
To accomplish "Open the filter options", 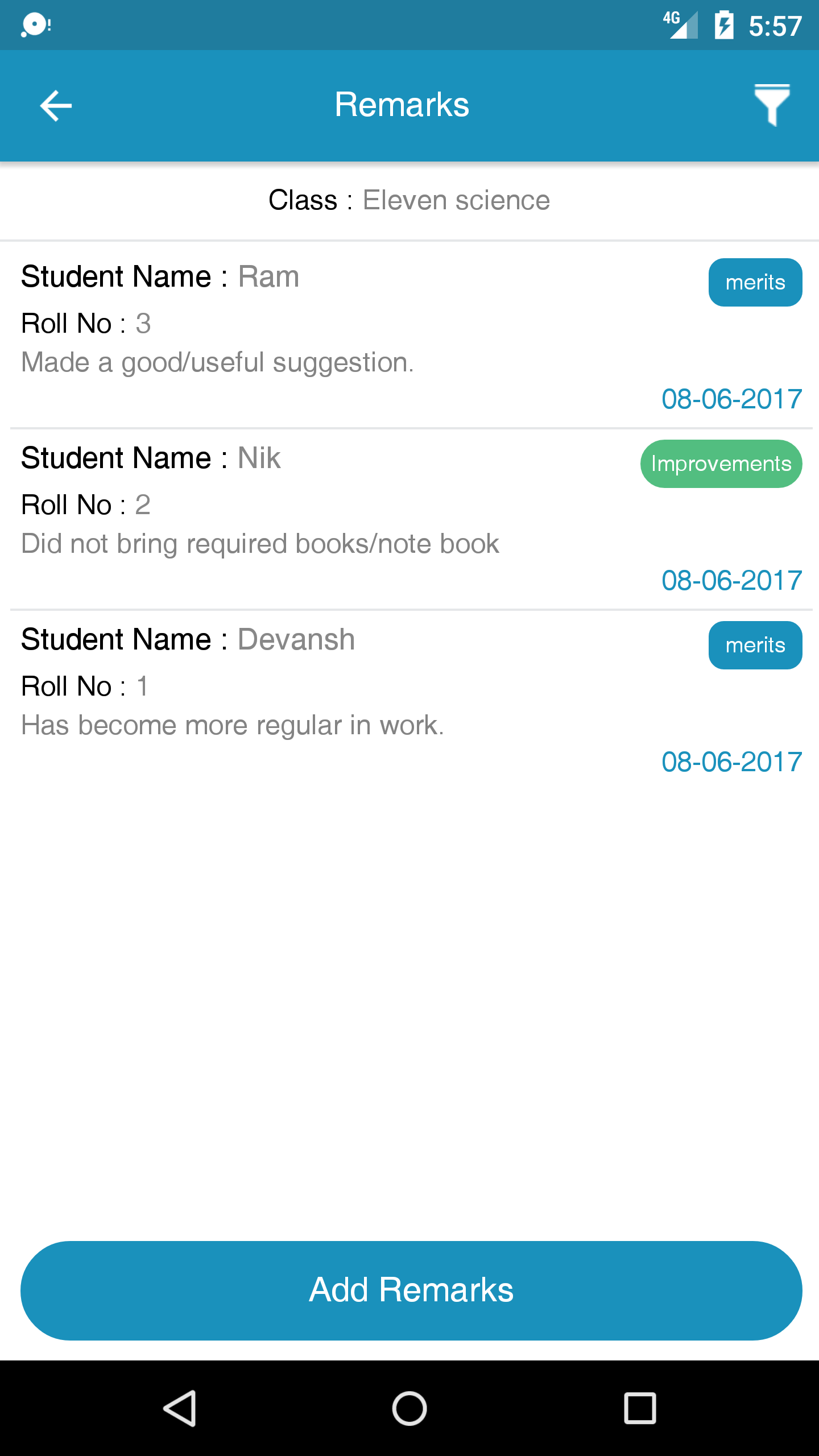I will click(771, 105).
